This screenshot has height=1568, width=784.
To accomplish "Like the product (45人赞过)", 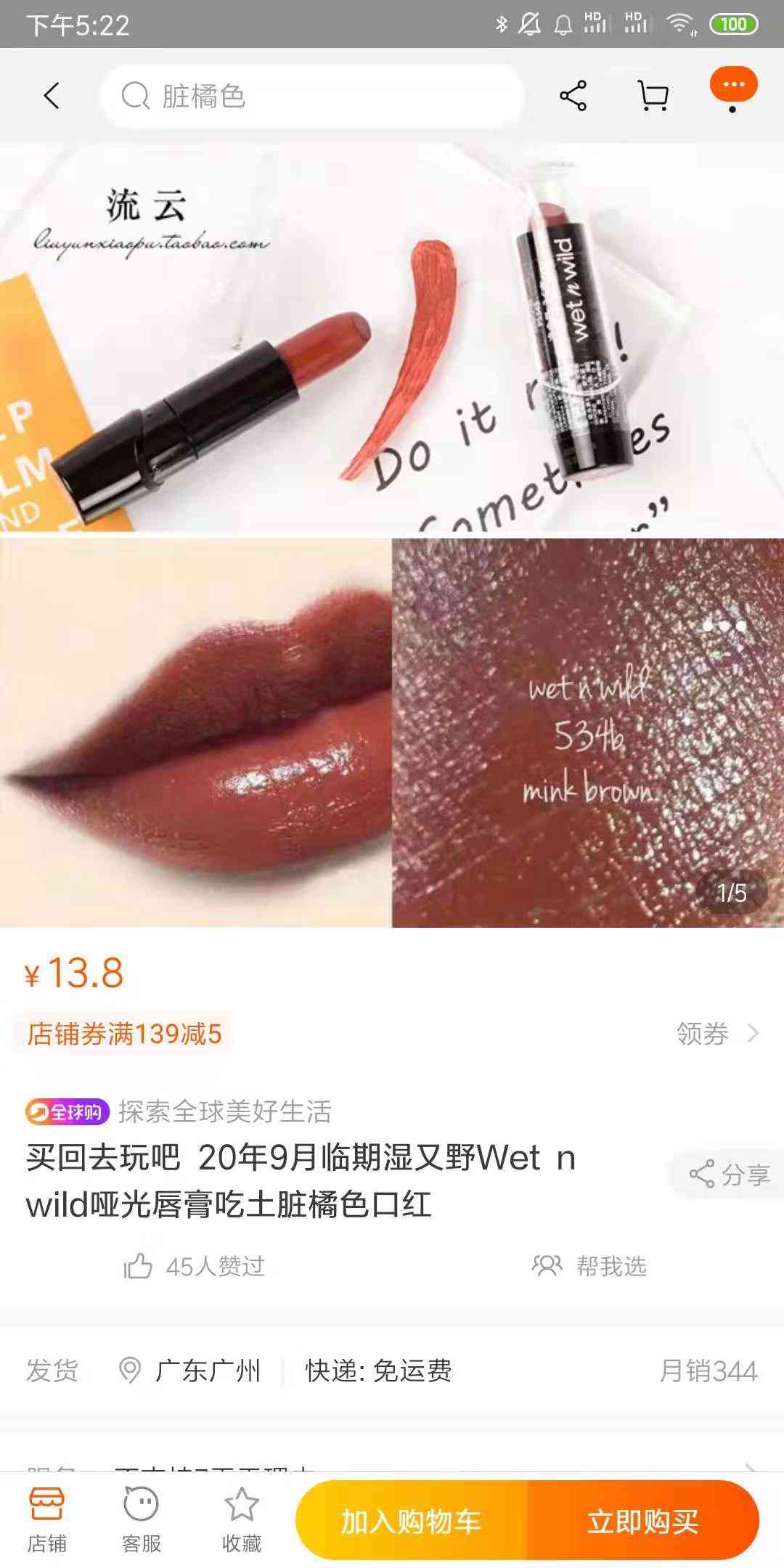I will (193, 1267).
